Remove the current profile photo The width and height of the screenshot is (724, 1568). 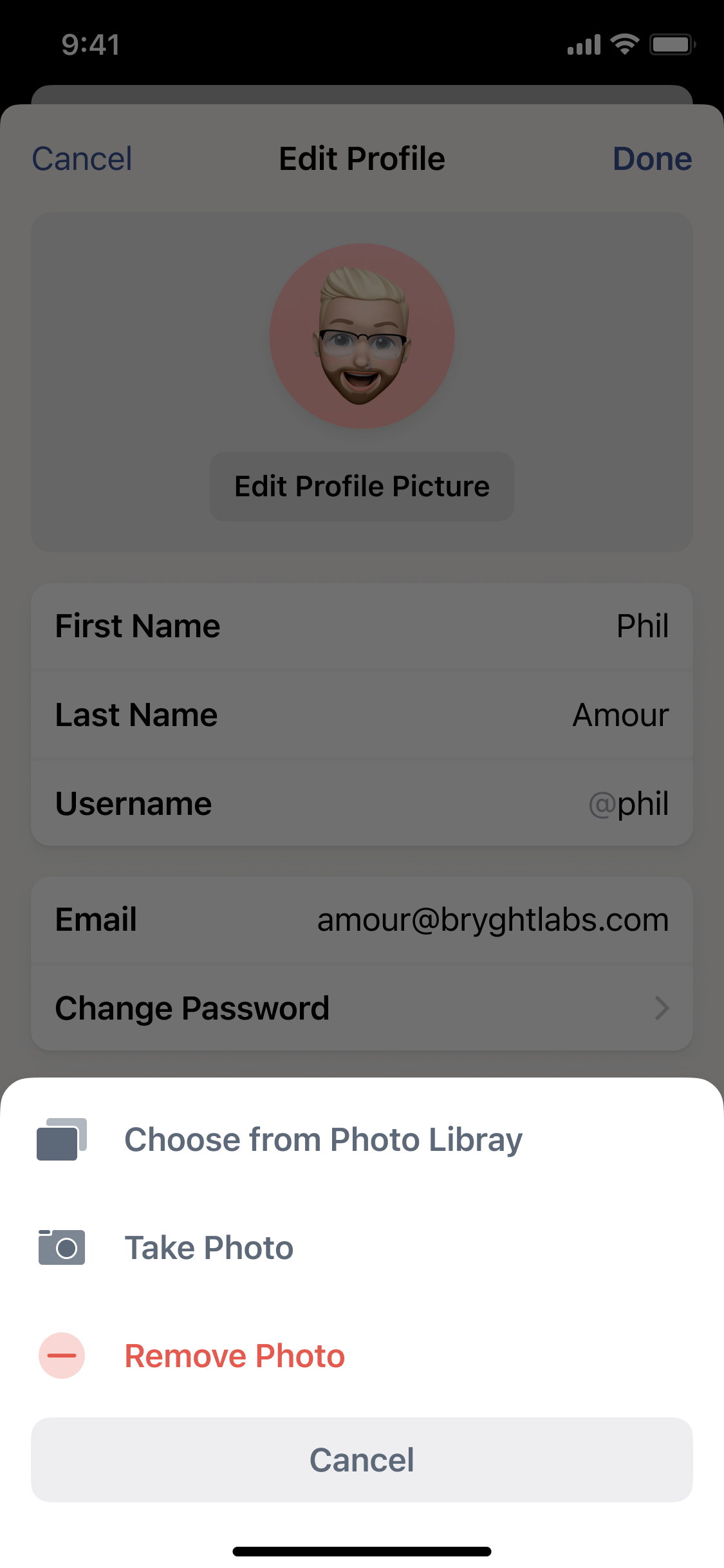point(362,1356)
